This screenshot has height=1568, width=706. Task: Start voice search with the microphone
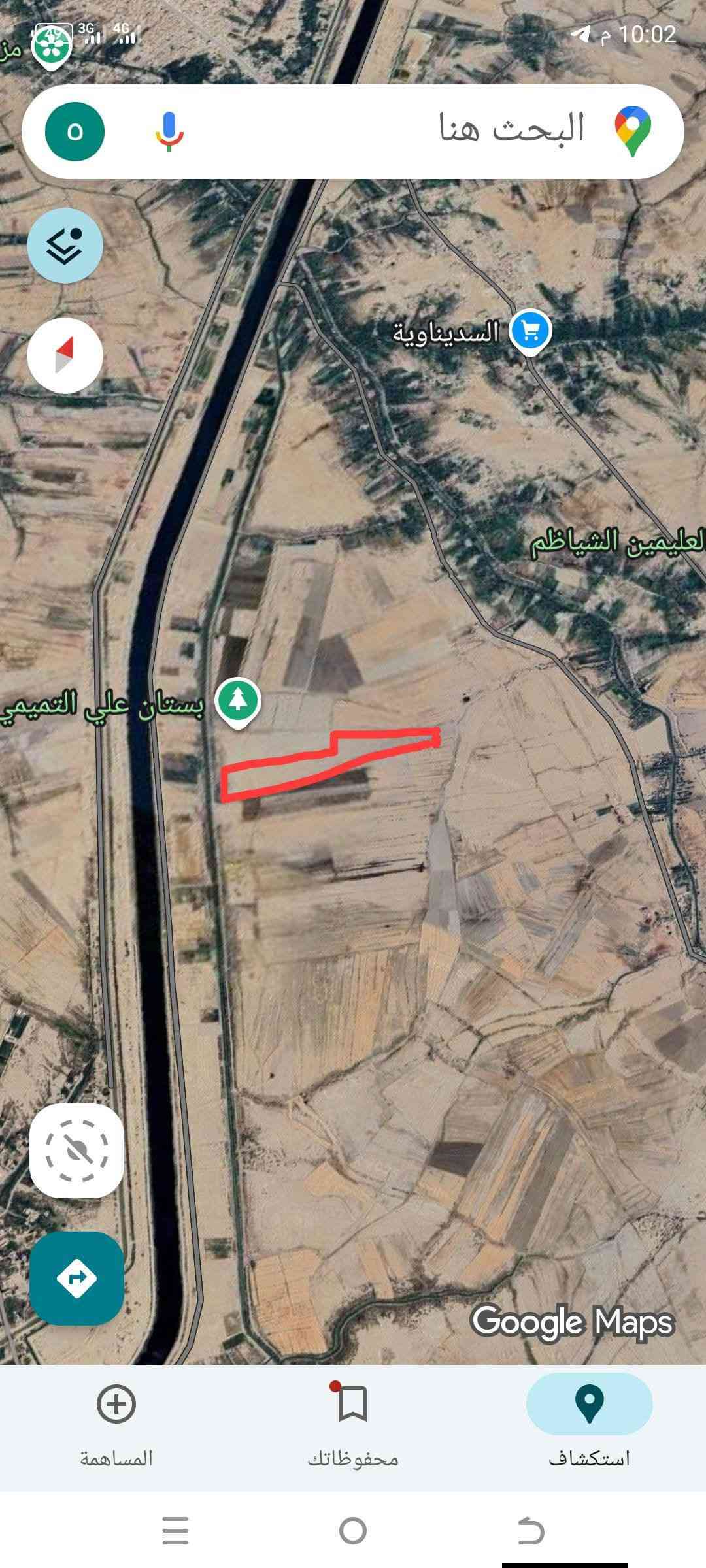[x=169, y=131]
